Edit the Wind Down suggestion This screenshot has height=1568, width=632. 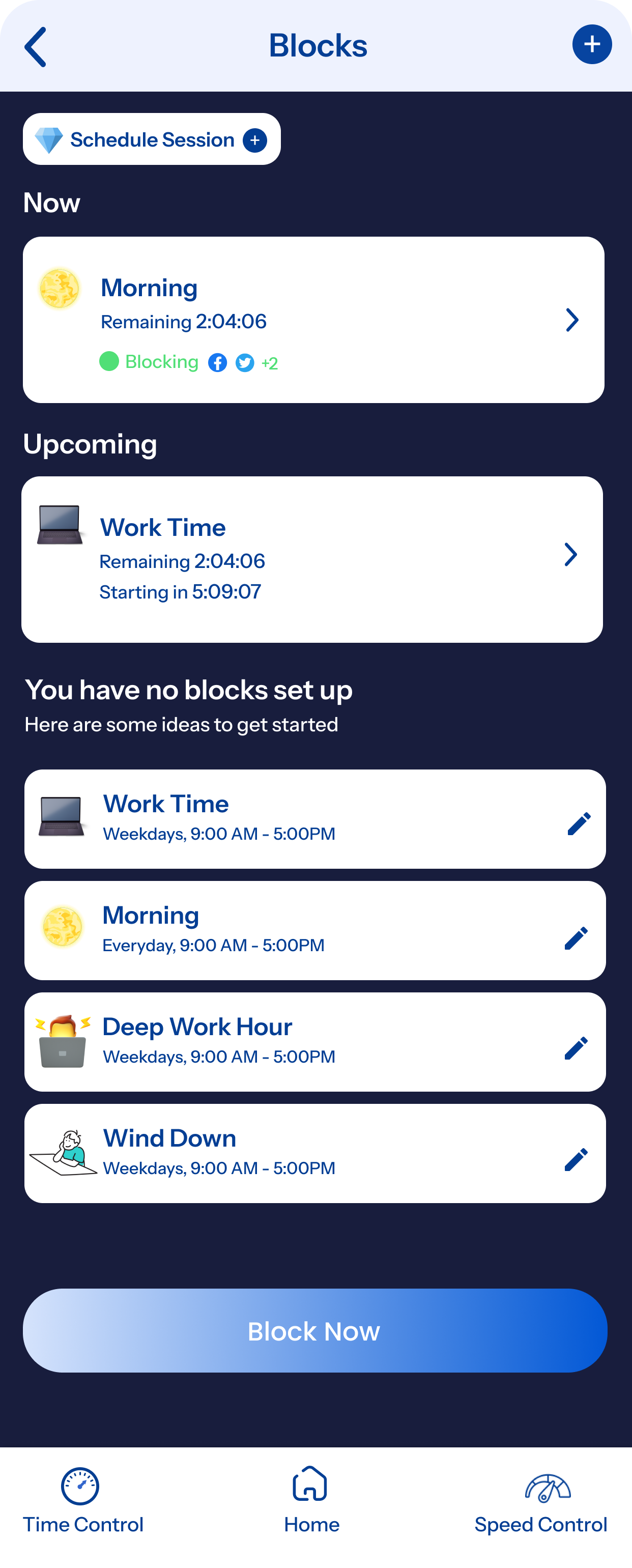tap(576, 1159)
